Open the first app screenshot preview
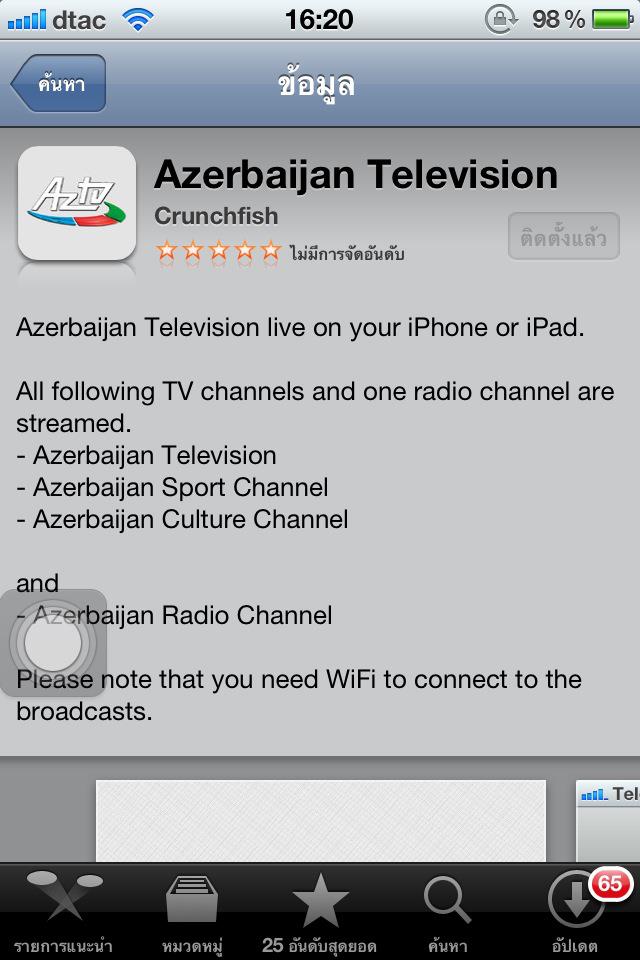The height and width of the screenshot is (960, 640). click(320, 820)
